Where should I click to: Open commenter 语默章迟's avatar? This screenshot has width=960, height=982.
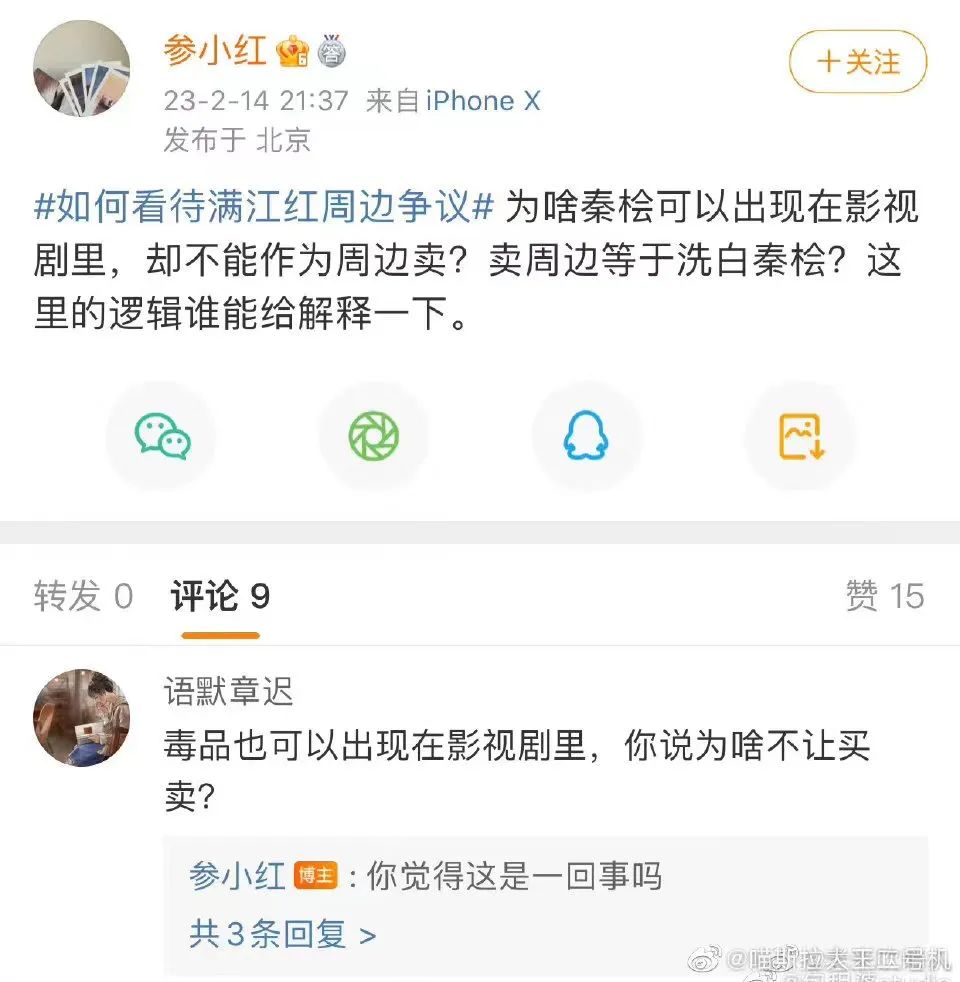81,718
